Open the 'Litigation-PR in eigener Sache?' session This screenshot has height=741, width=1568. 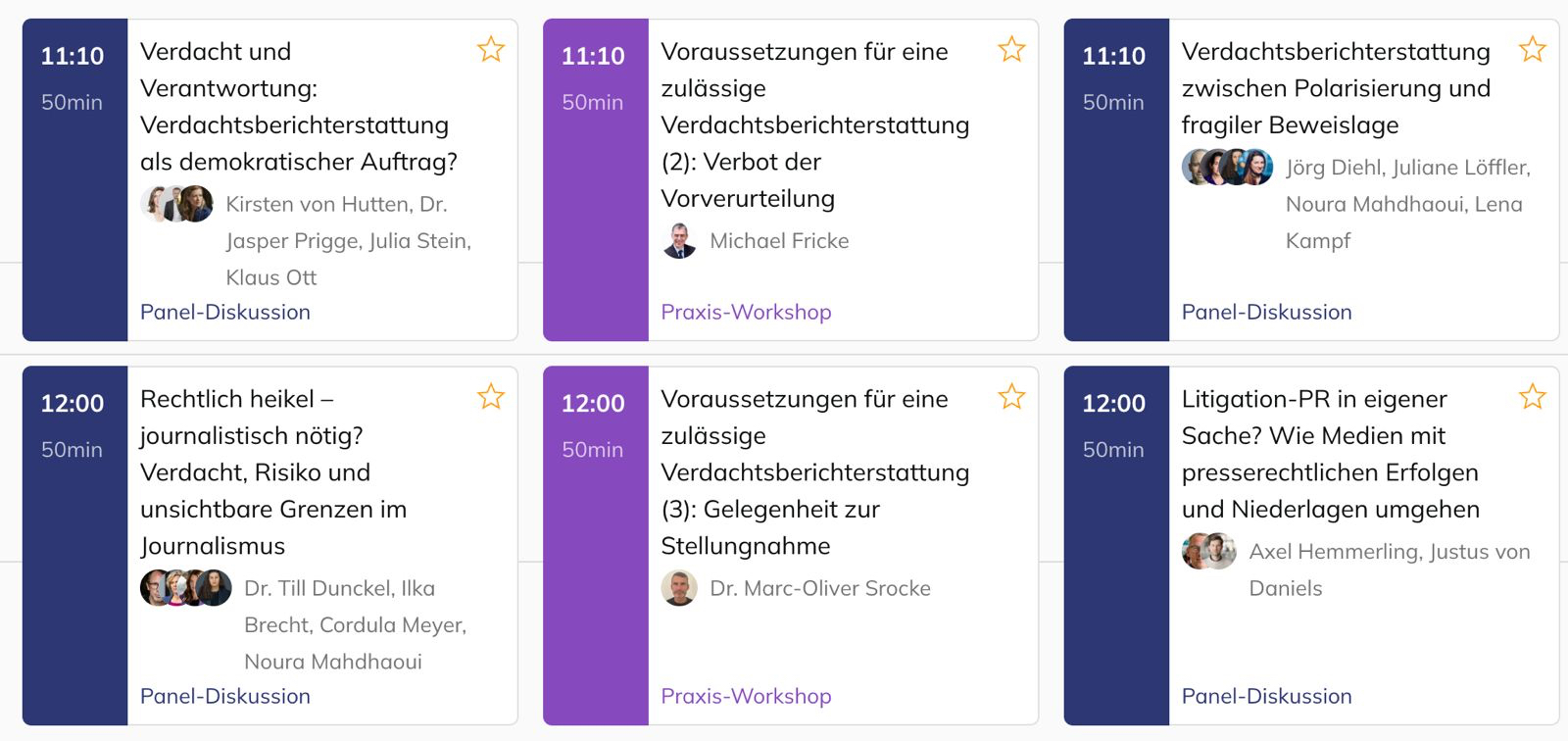pyautogui.click(x=1329, y=454)
